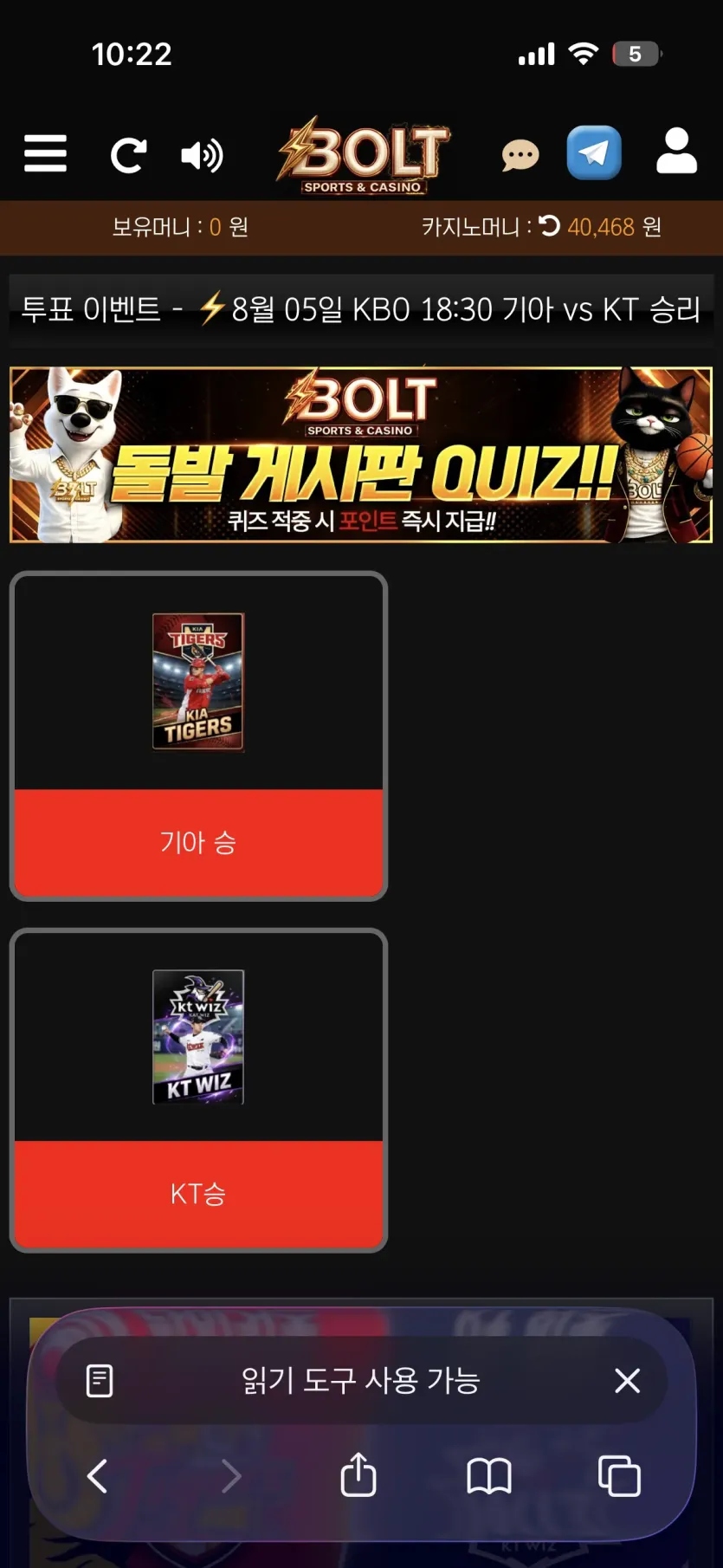The height and width of the screenshot is (1568, 723).
Task: Go back in the browser
Action: (x=98, y=1475)
